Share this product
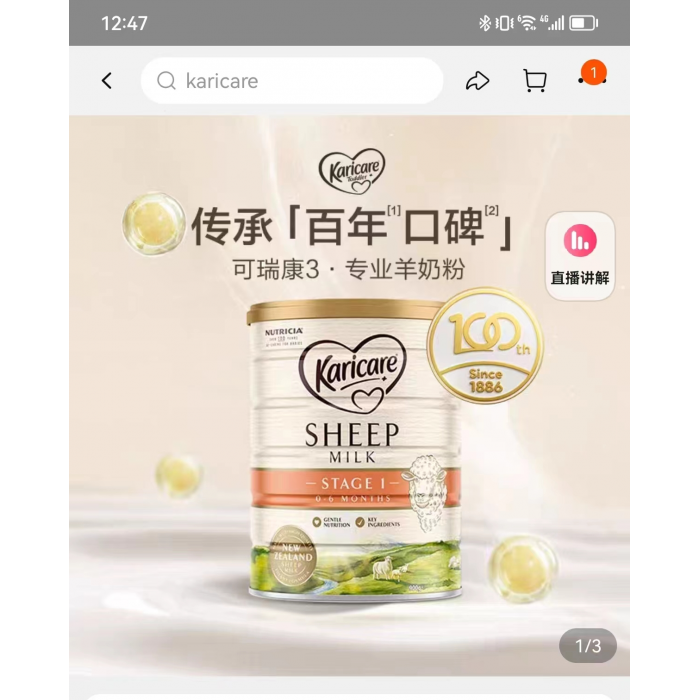 click(478, 81)
